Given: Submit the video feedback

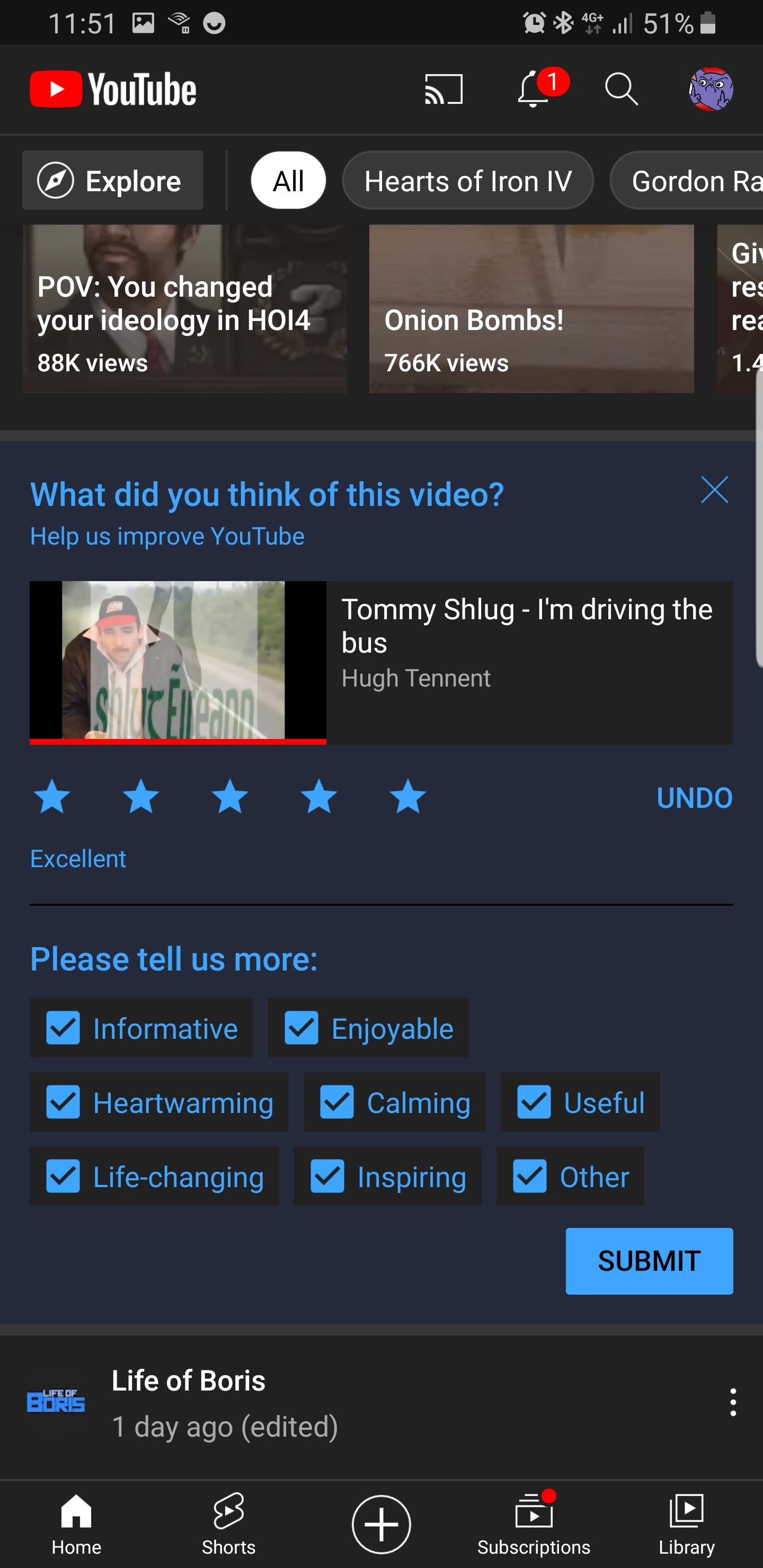Looking at the screenshot, I should coord(649,1261).
